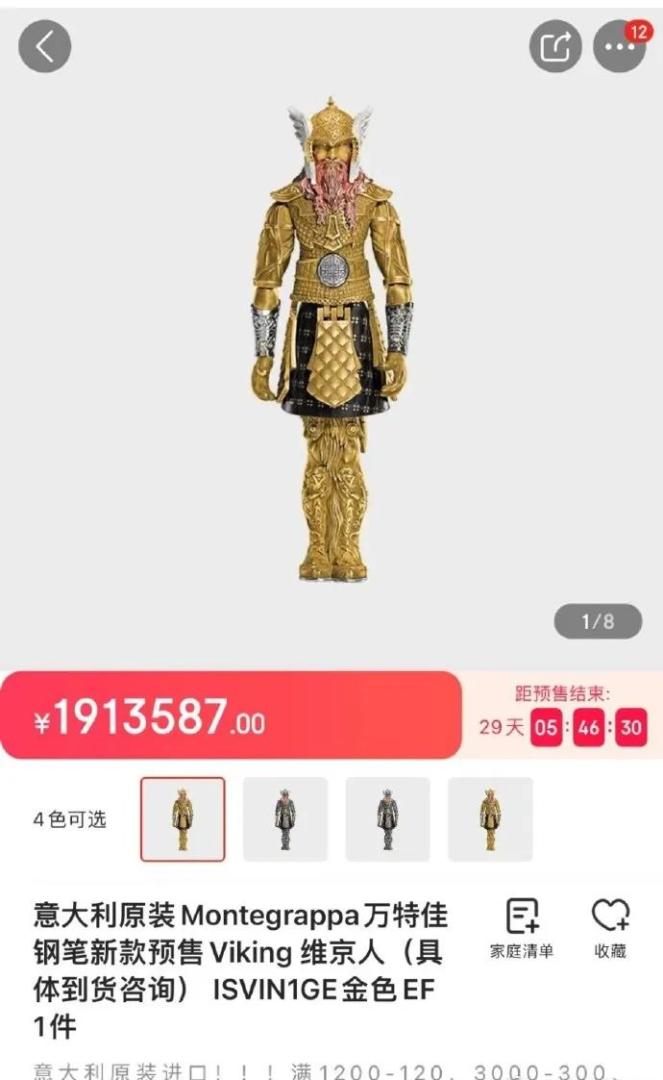Tap 收藏 to favorite this item

[609, 929]
